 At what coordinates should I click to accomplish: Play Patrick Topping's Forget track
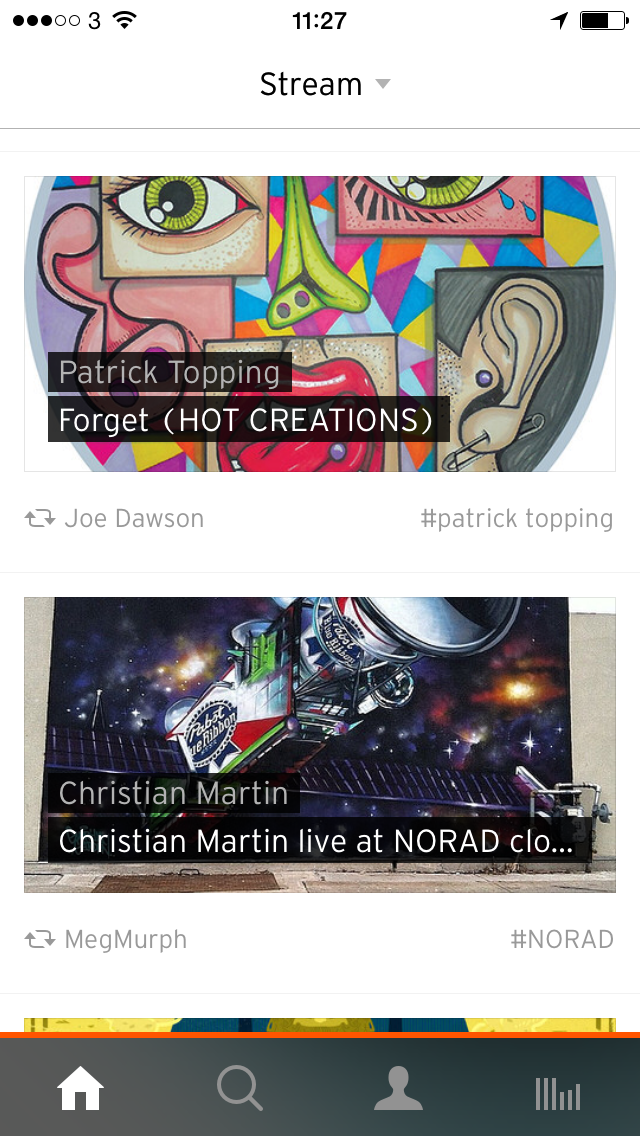click(x=320, y=324)
